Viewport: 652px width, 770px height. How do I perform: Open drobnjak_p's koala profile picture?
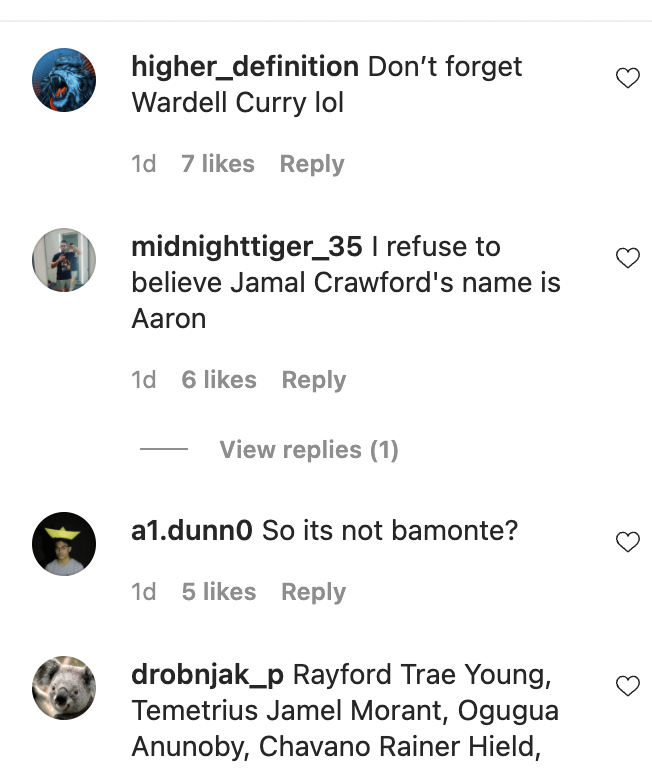point(64,688)
